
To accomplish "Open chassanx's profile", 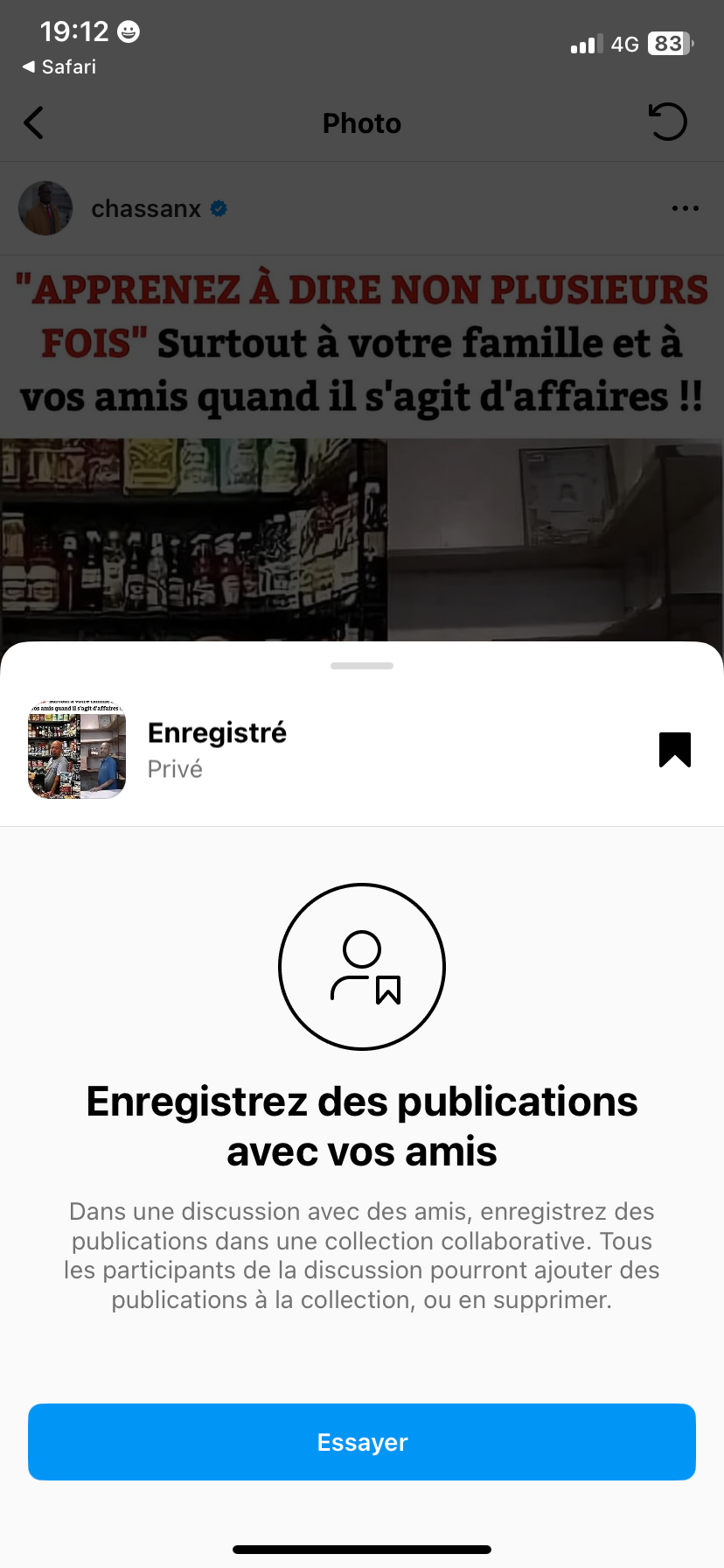I will 146,209.
